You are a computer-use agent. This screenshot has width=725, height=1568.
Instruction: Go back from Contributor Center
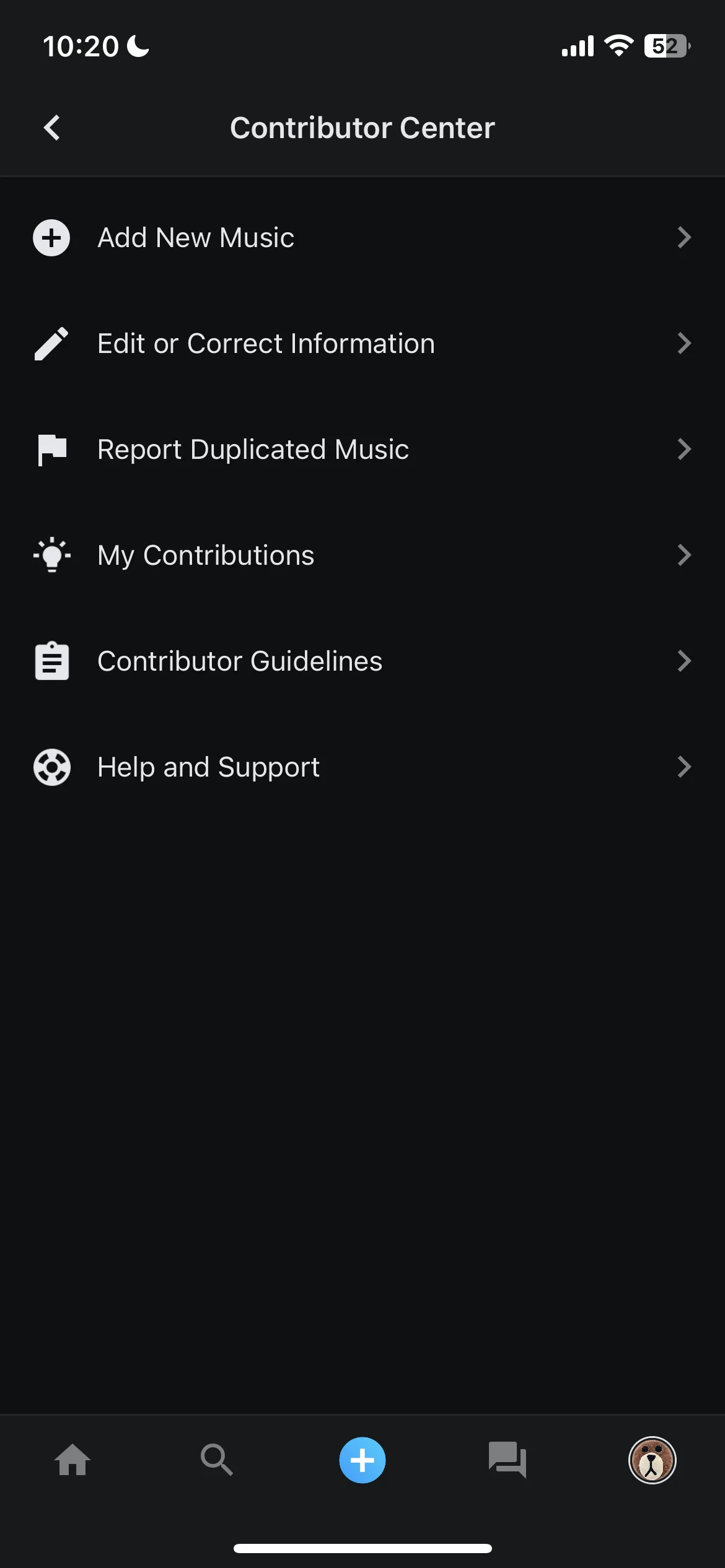[x=53, y=128]
